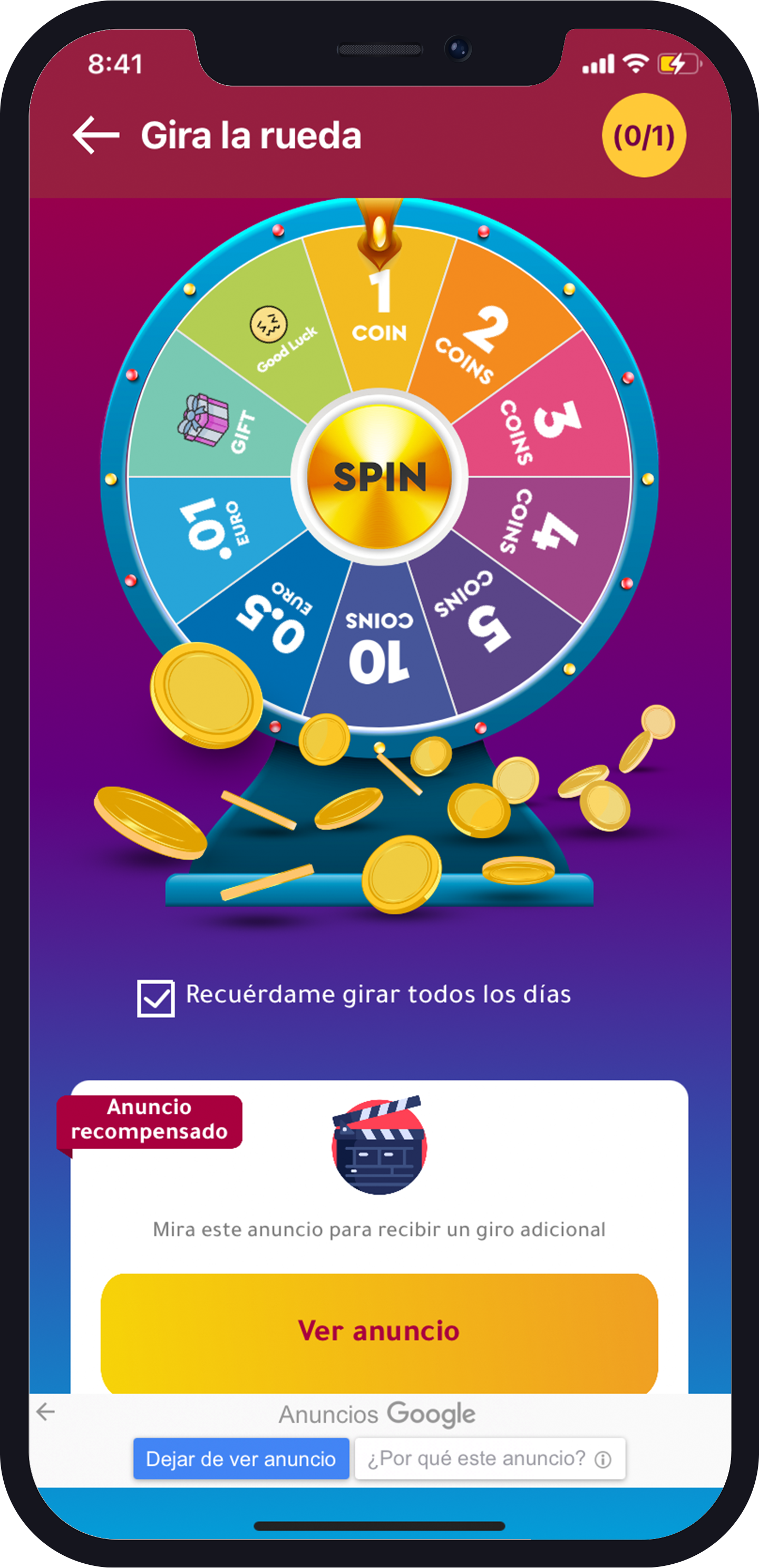759x1568 pixels.
Task: Tap the golden pointer above the wheel
Action: tap(379, 238)
